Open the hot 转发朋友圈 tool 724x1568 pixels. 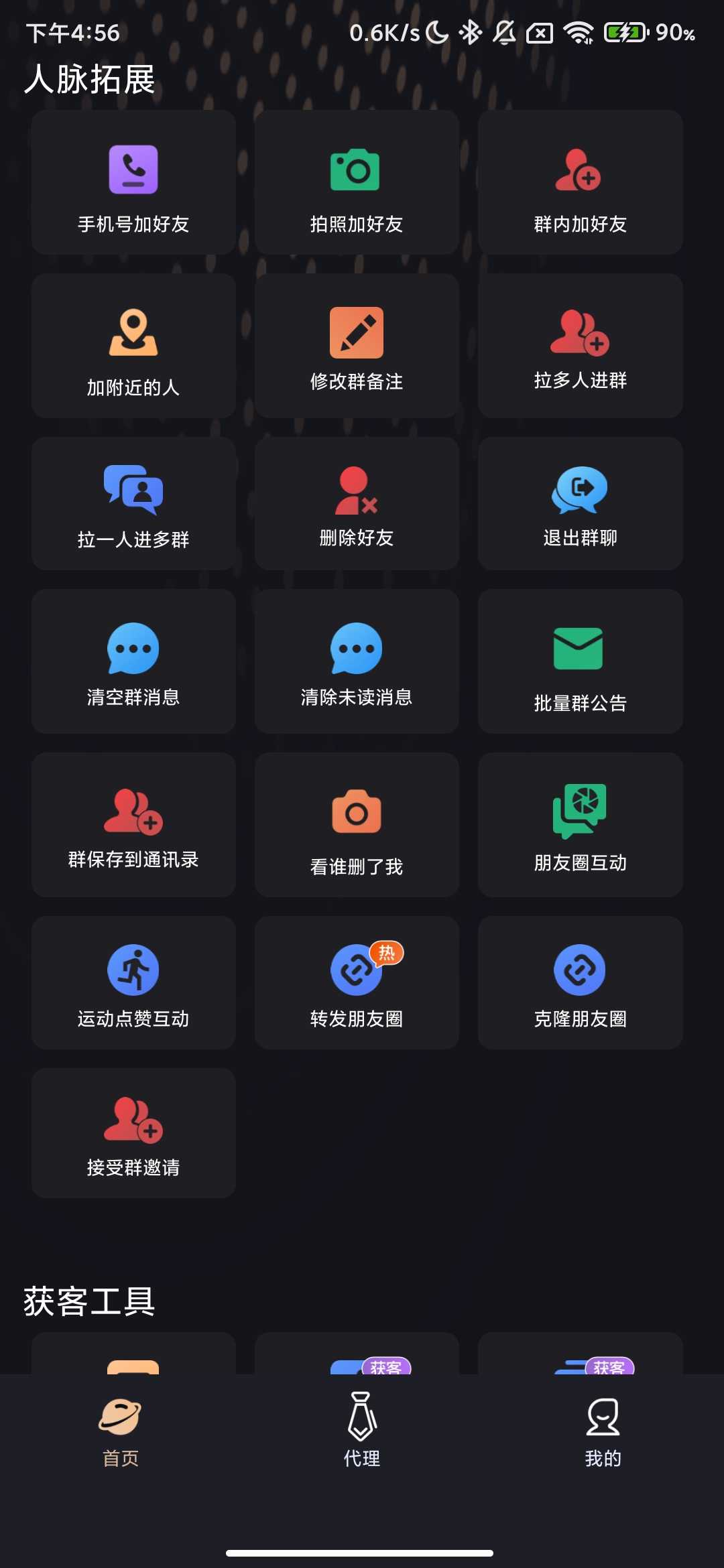click(357, 983)
